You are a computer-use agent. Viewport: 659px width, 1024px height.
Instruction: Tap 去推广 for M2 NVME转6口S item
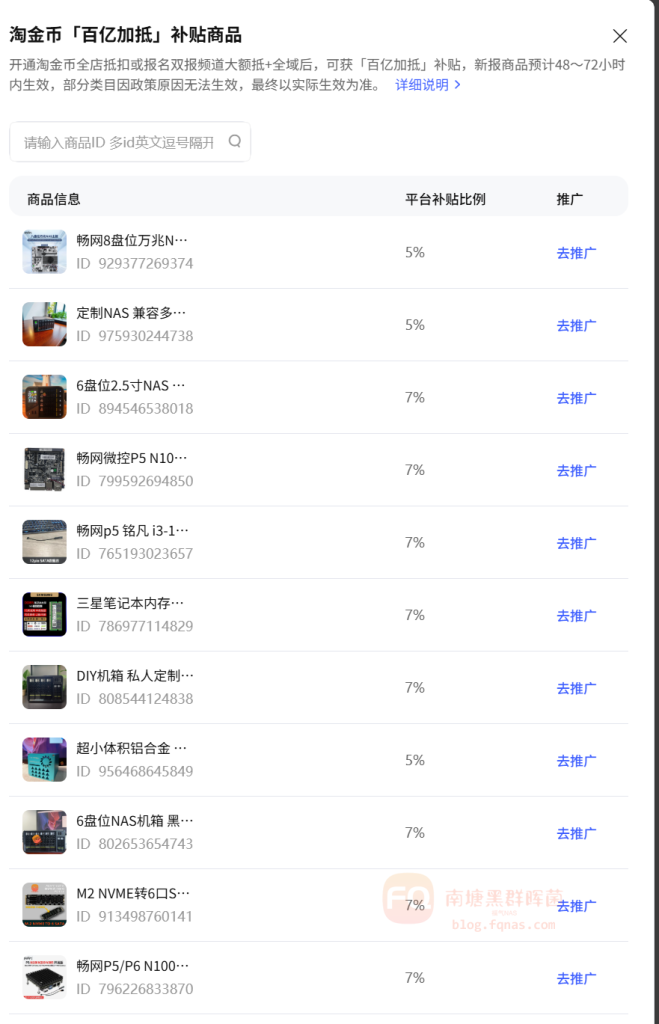coord(576,905)
